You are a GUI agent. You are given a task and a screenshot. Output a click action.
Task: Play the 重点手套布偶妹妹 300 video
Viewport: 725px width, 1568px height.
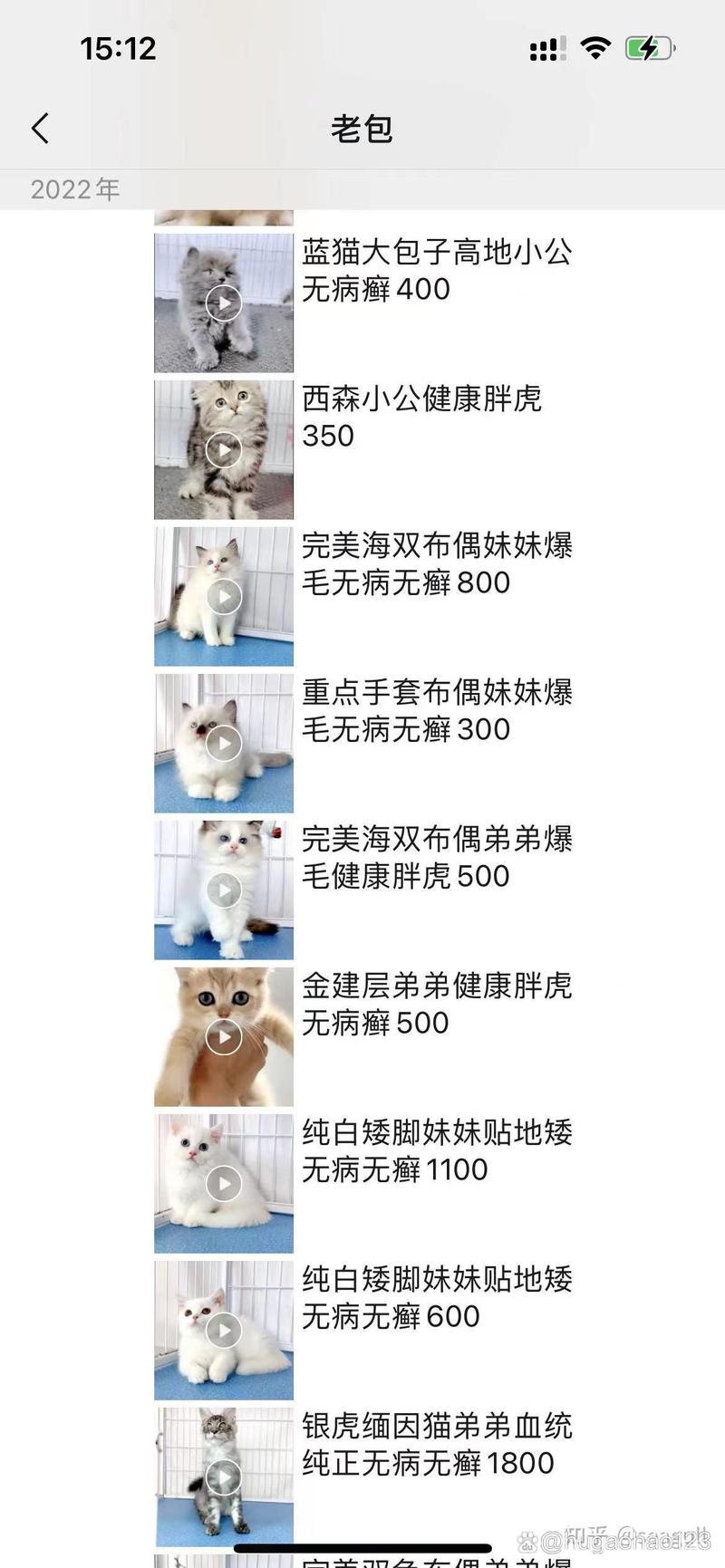pos(223,743)
